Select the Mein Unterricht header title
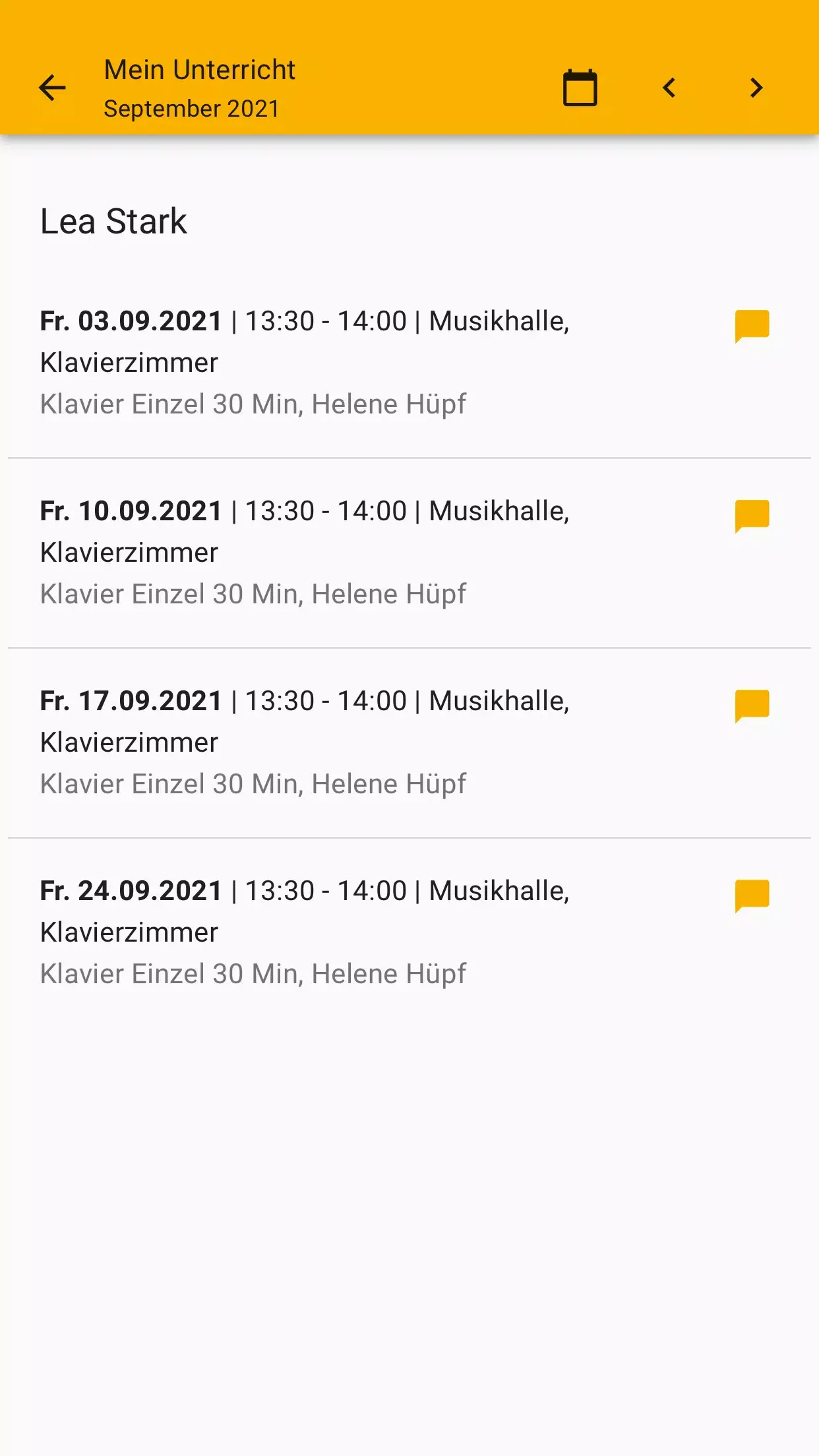 [x=198, y=69]
